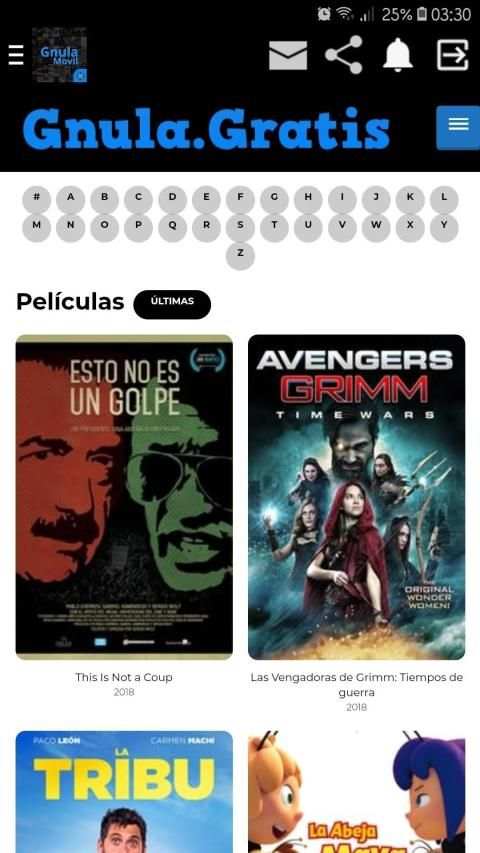The height and width of the screenshot is (853, 480).
Task: Open the notifications bell
Action: pos(398,55)
